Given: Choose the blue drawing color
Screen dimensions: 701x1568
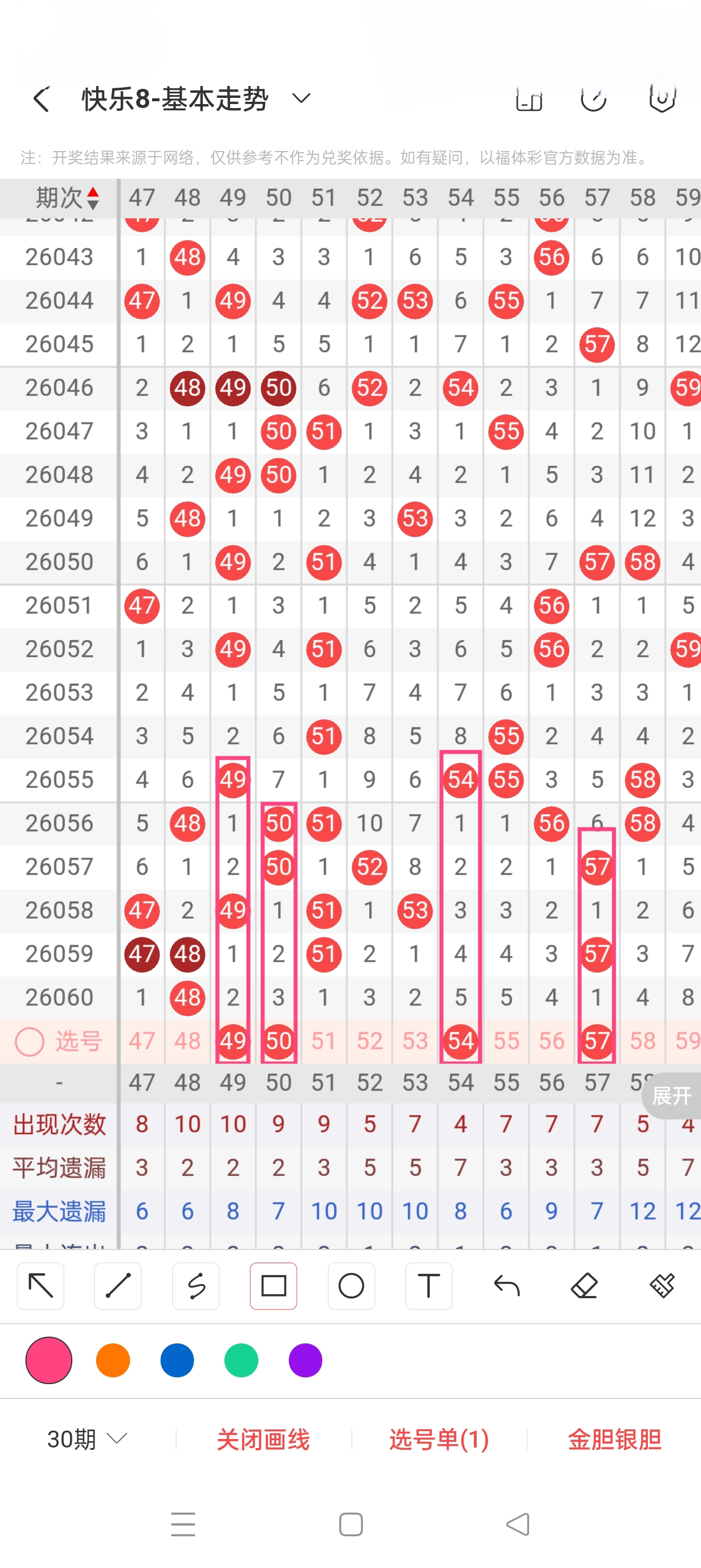Looking at the screenshot, I should pyautogui.click(x=177, y=1360).
